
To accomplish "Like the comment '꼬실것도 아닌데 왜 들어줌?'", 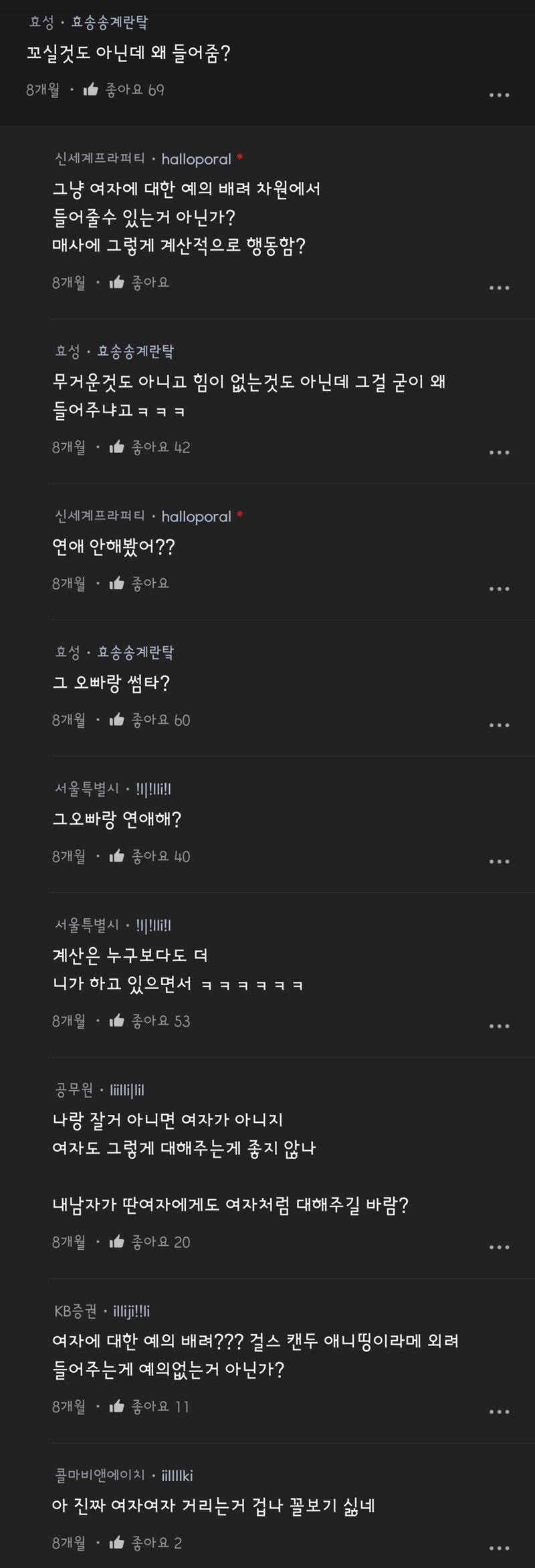I will point(92,90).
